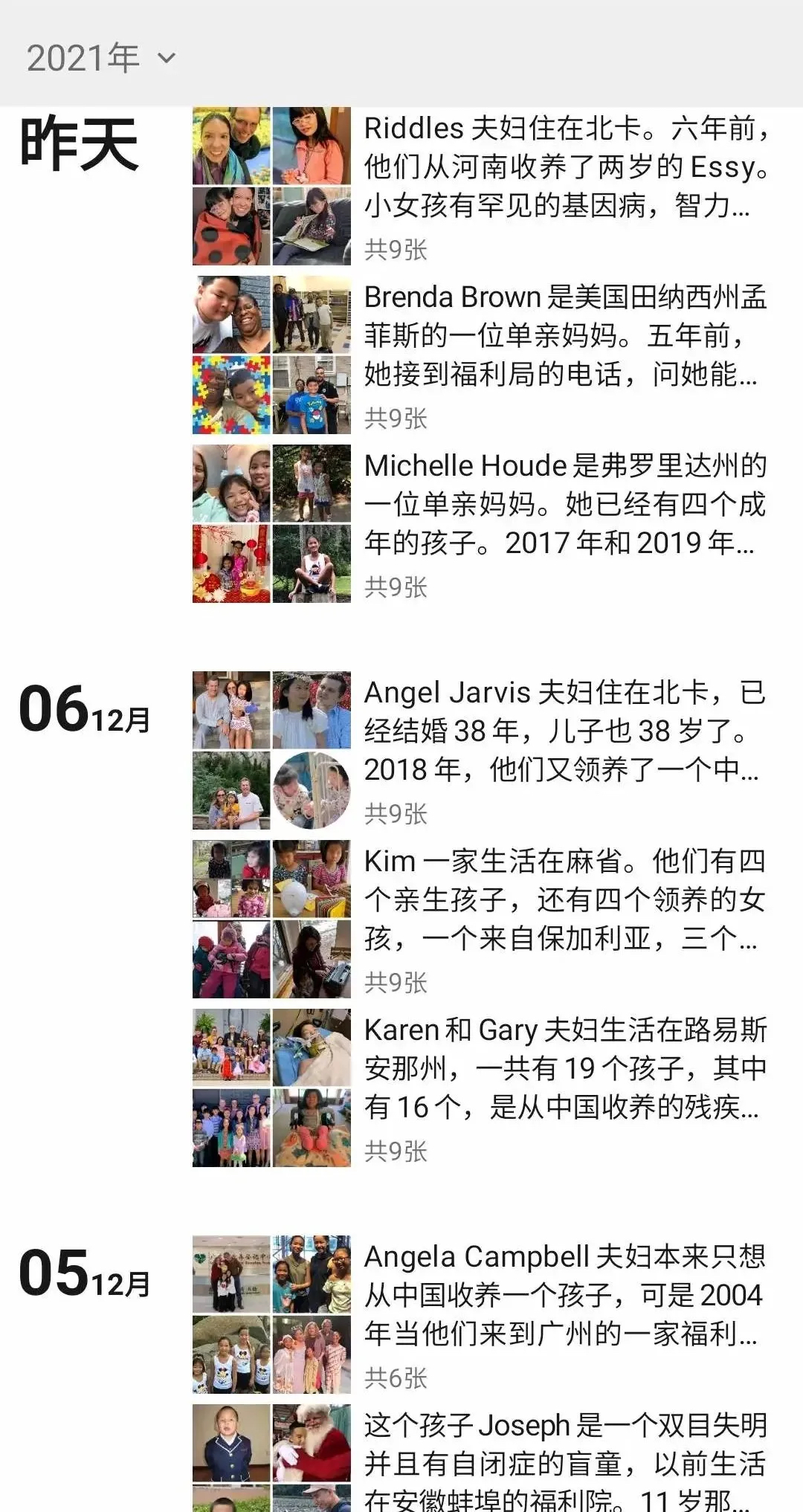Open the 2021年 year dropdown
The width and height of the screenshot is (803, 1512).
(x=101, y=58)
